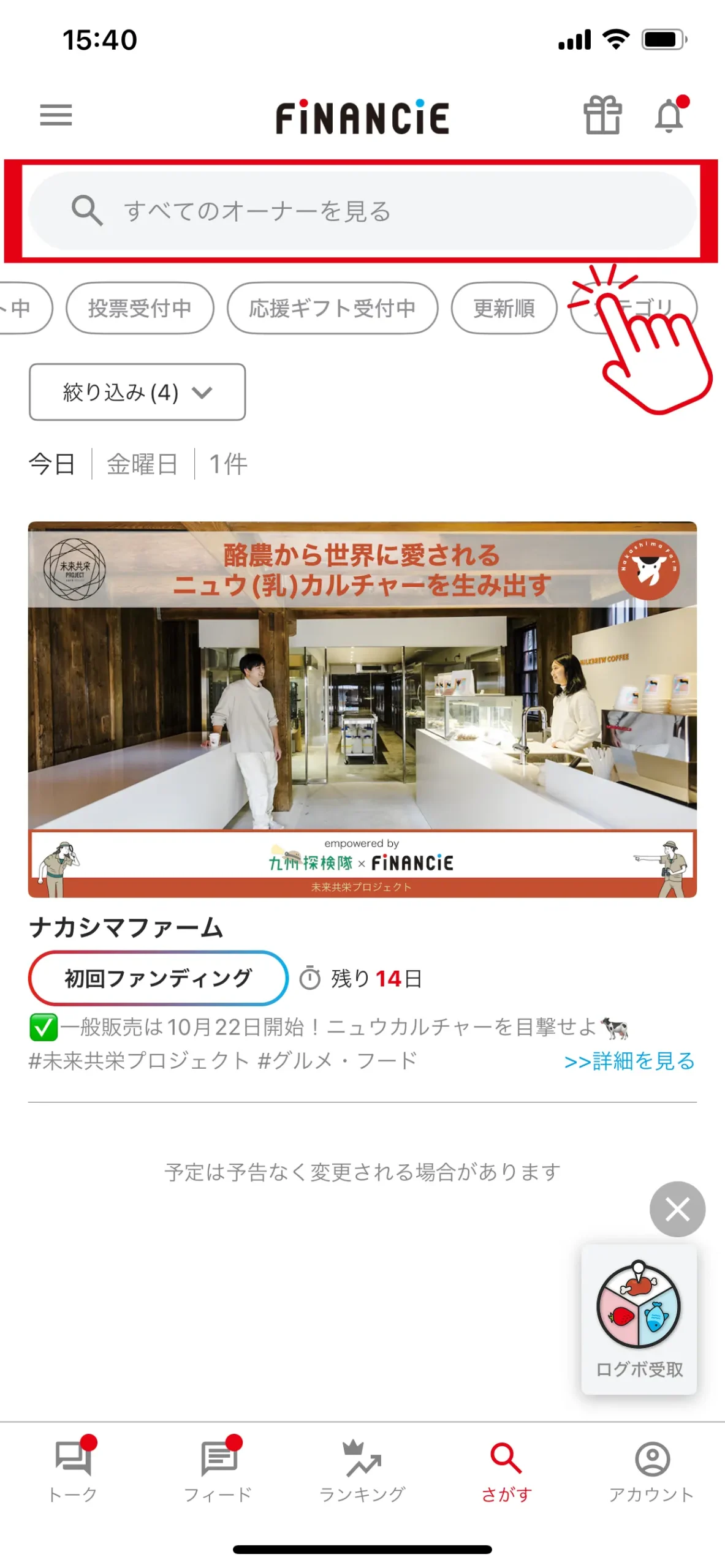Open the notifications bell
The height and width of the screenshot is (1568, 725).
tap(669, 115)
